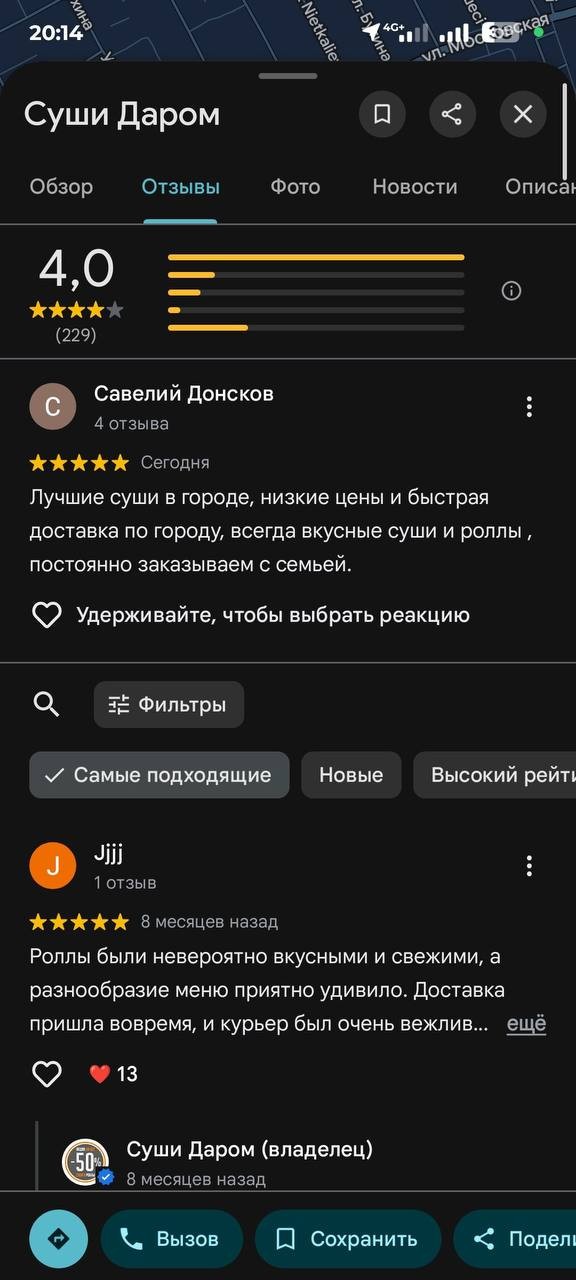Tap the Вызов call button
The image size is (576, 1280).
(172, 1239)
